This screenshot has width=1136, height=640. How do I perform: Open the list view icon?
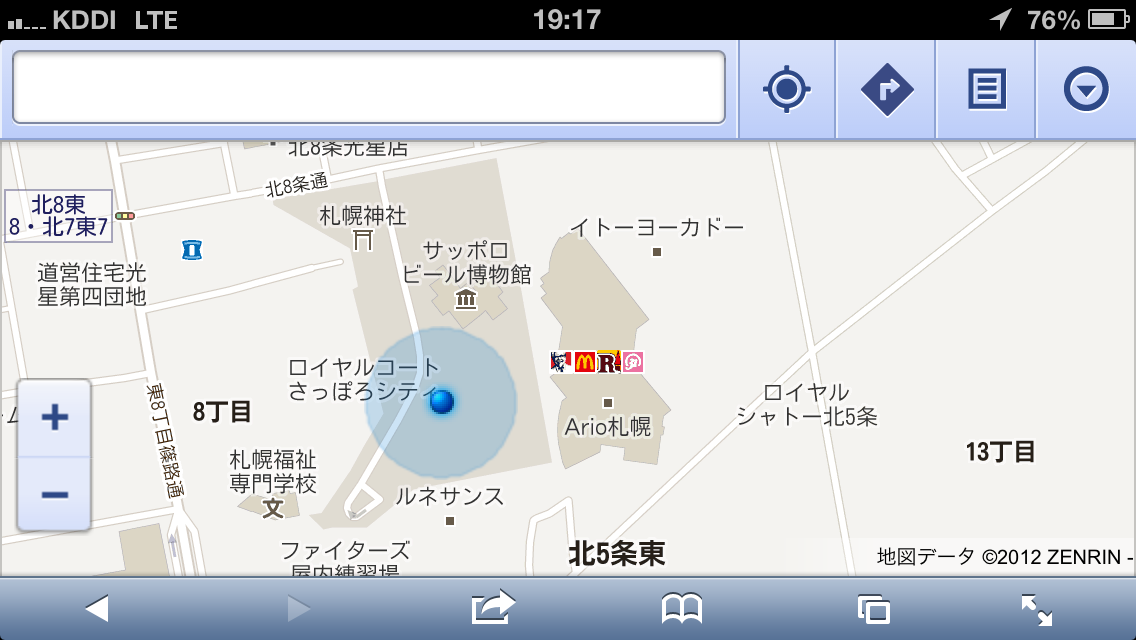pyautogui.click(x=986, y=90)
